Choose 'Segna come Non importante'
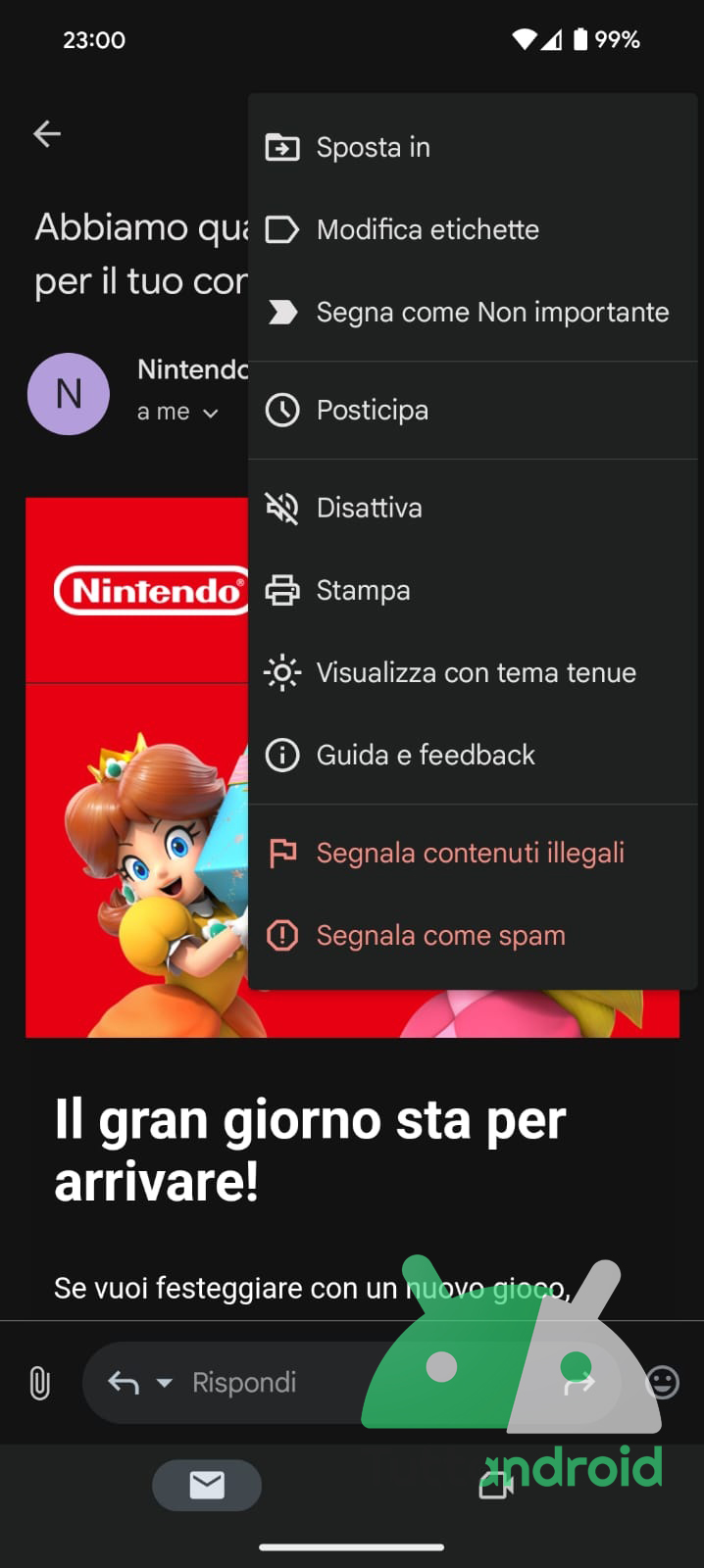Viewport: 704px width, 1568px height. pos(492,312)
